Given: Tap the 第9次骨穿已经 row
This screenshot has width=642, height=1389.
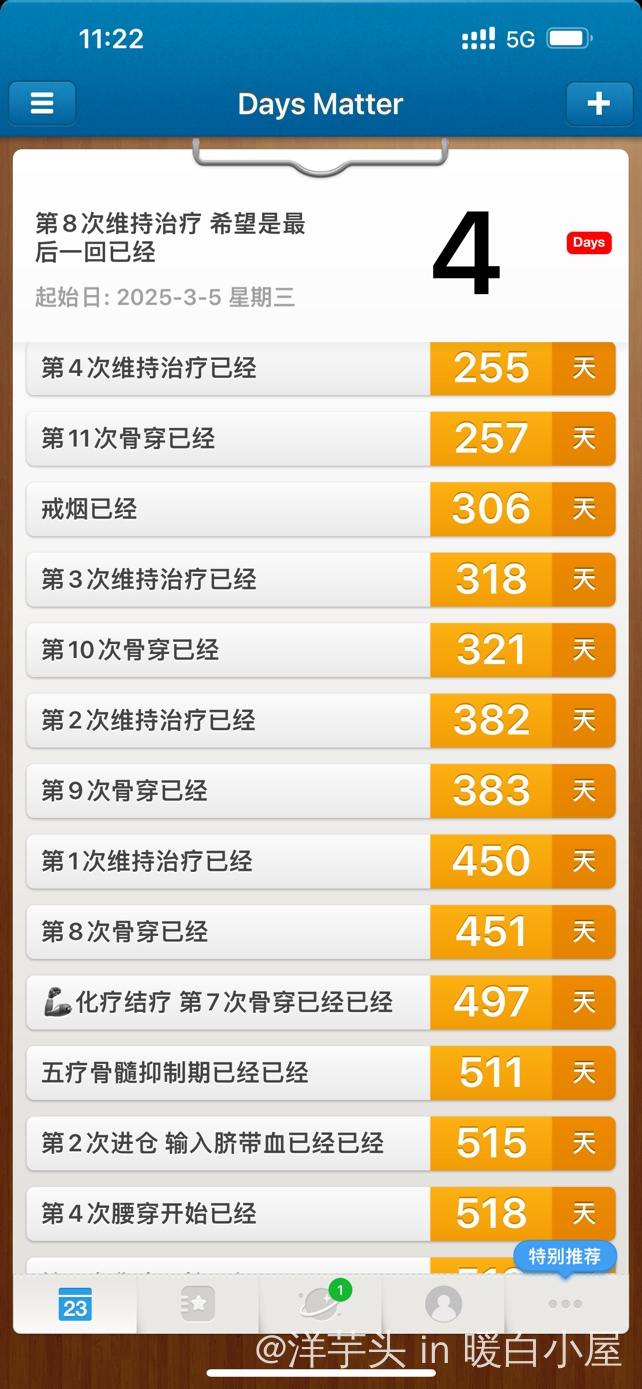Looking at the screenshot, I should [320, 791].
